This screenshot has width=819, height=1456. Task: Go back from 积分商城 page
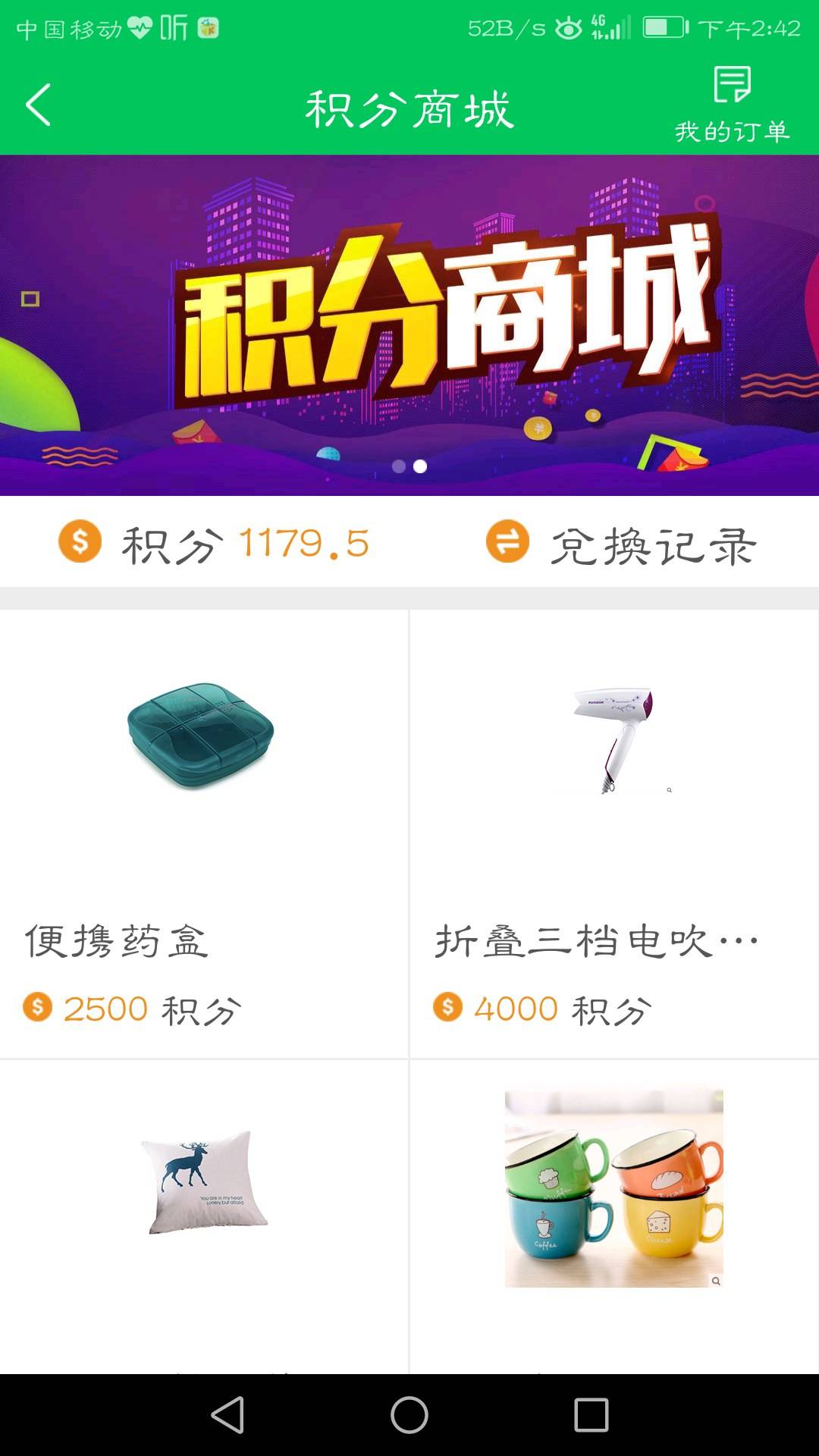coord(39,105)
